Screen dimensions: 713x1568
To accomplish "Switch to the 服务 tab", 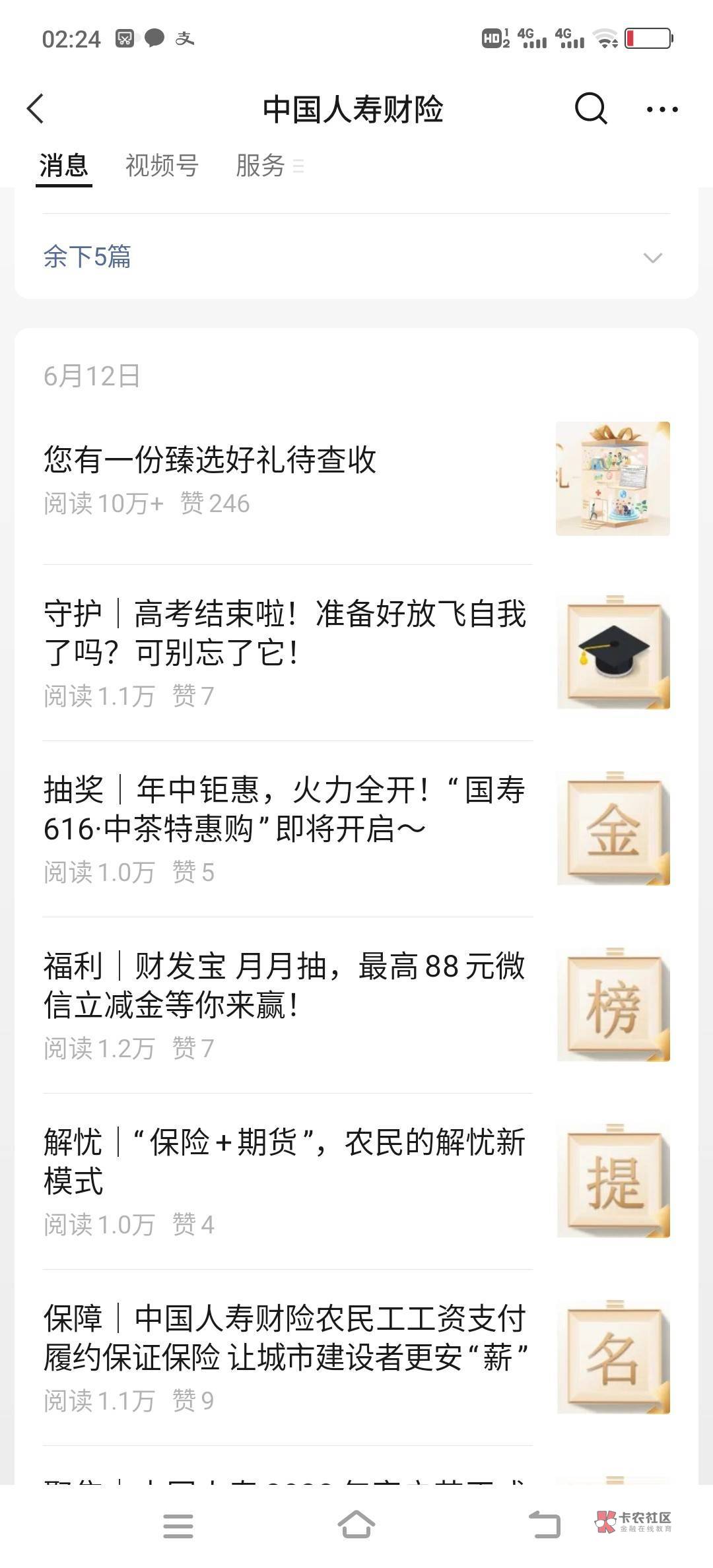I will click(261, 166).
